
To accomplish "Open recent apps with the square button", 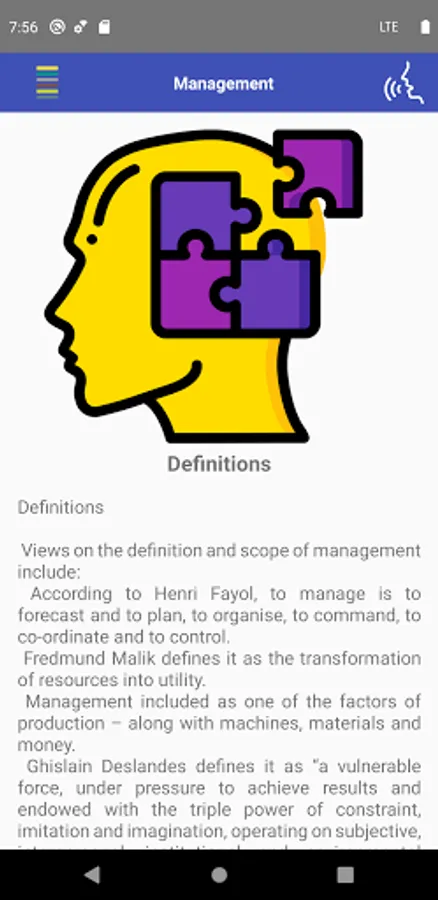I will pos(345,874).
